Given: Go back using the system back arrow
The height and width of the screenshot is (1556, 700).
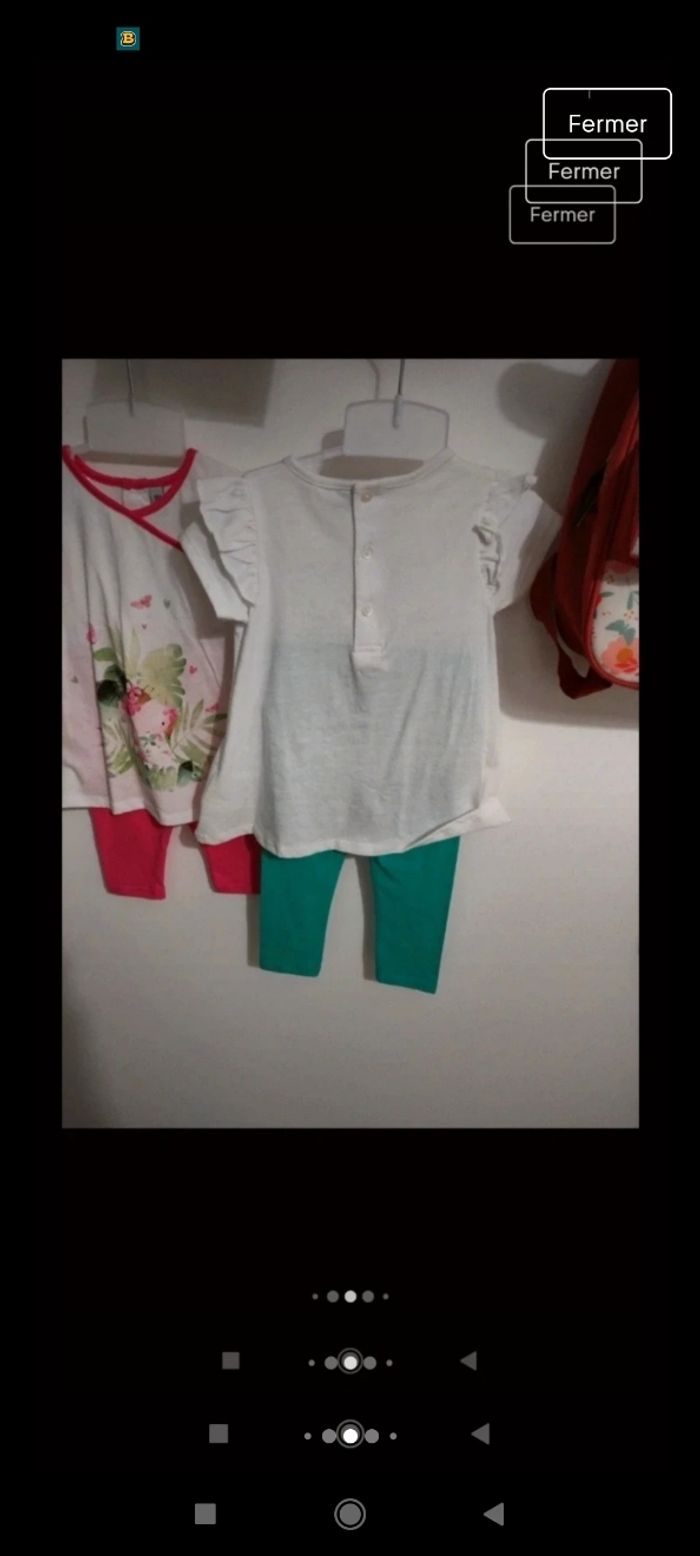Looking at the screenshot, I should tap(494, 1514).
